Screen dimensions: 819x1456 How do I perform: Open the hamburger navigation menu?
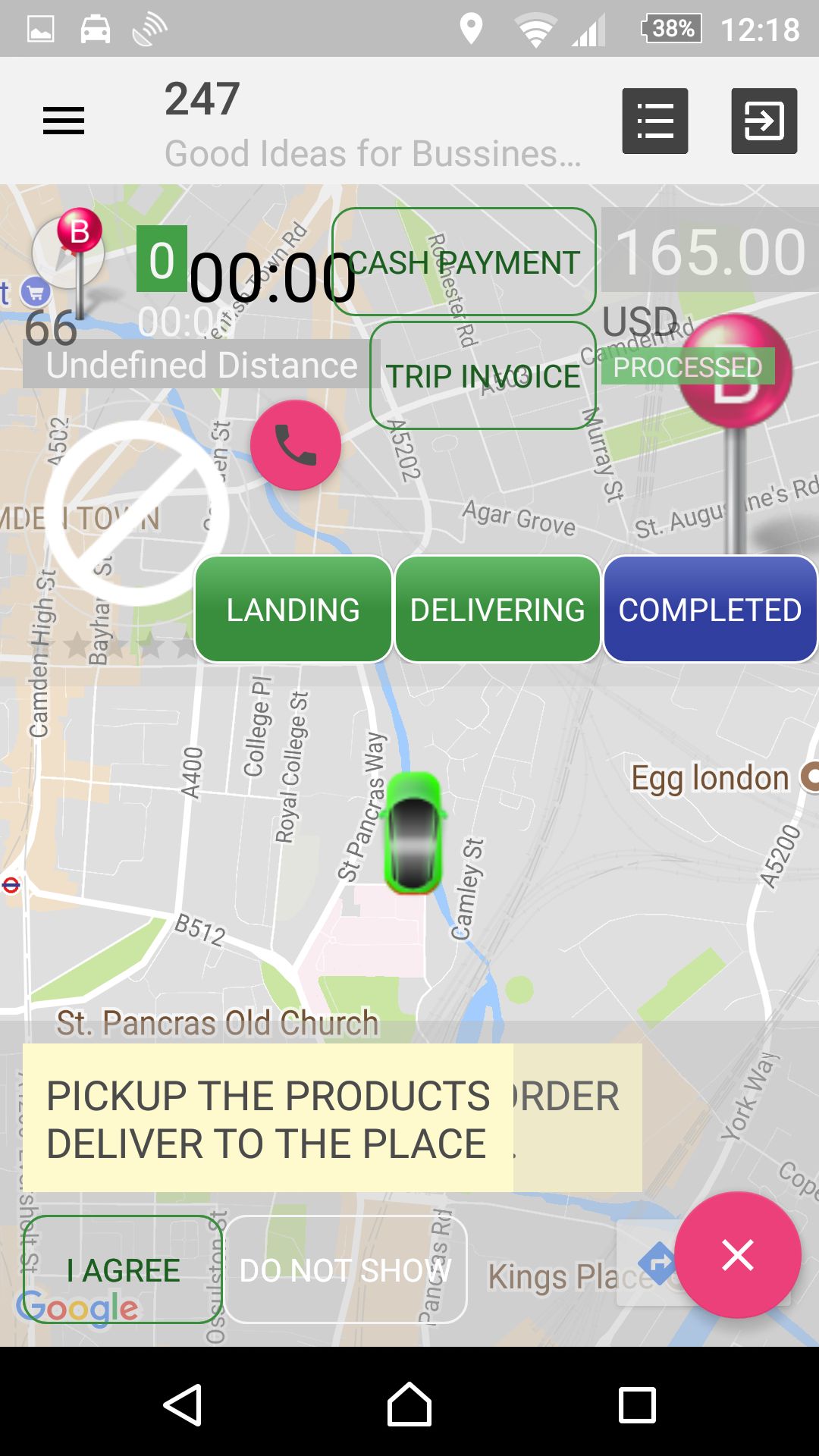(64, 121)
